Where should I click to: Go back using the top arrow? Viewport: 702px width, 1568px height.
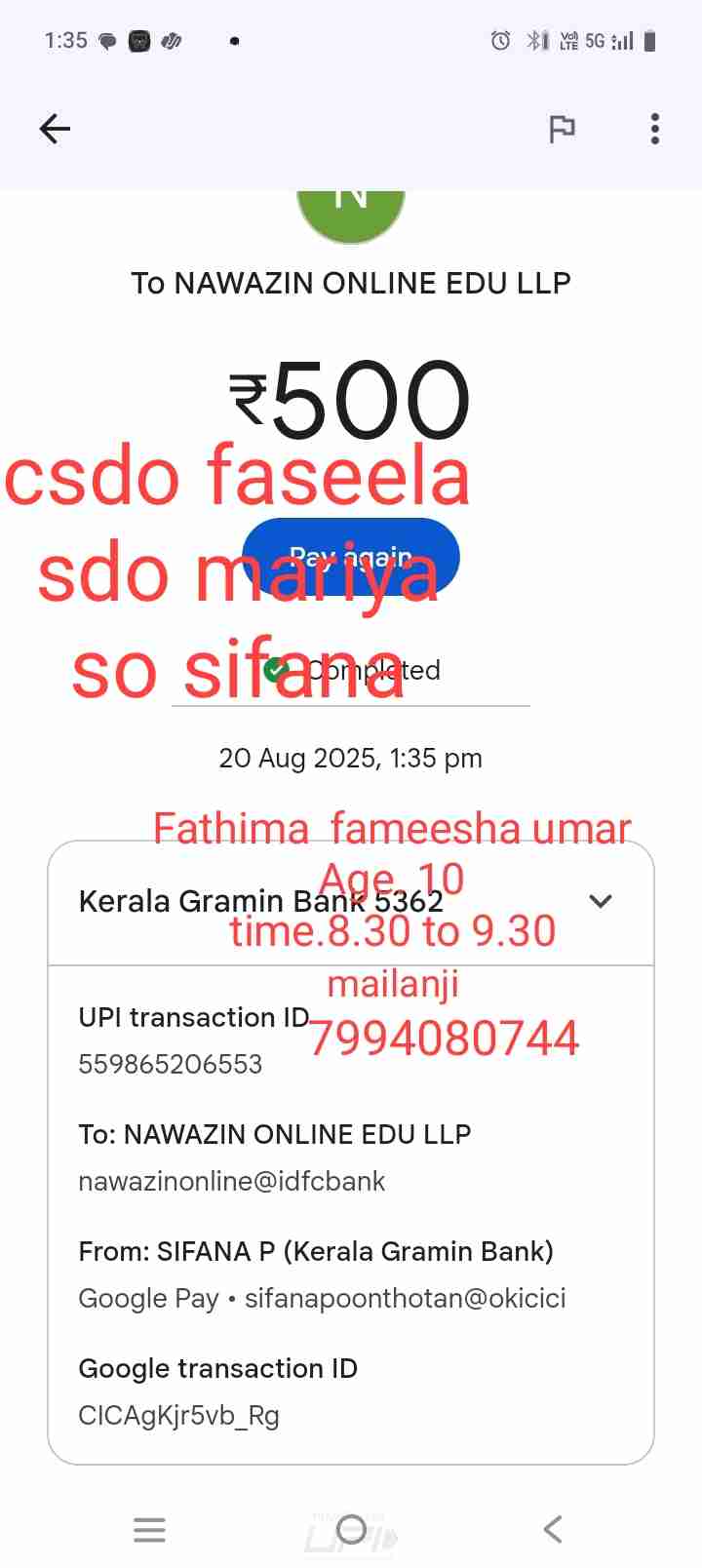(56, 129)
